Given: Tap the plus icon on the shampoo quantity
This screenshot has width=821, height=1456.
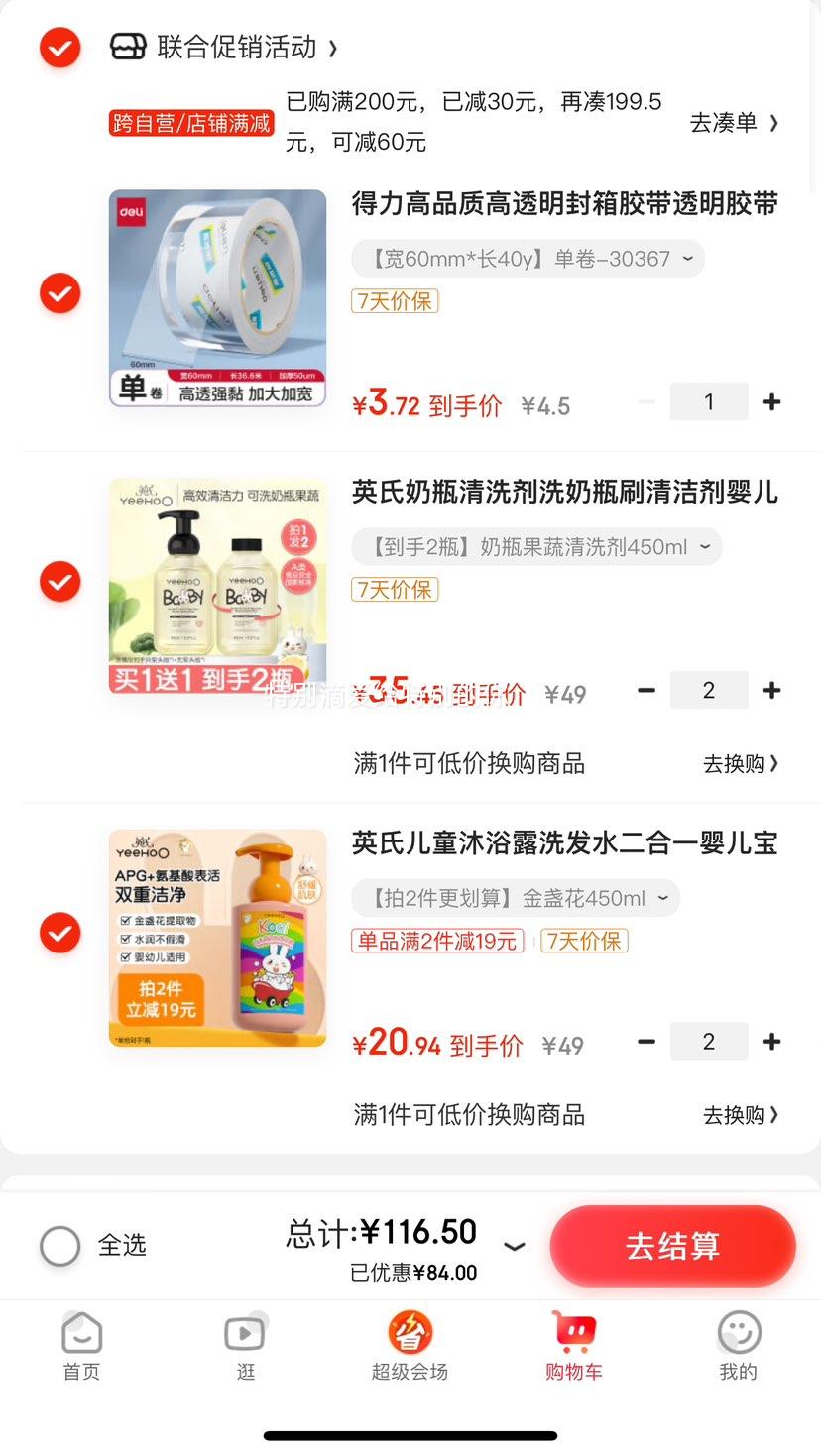Looking at the screenshot, I should [x=771, y=1041].
